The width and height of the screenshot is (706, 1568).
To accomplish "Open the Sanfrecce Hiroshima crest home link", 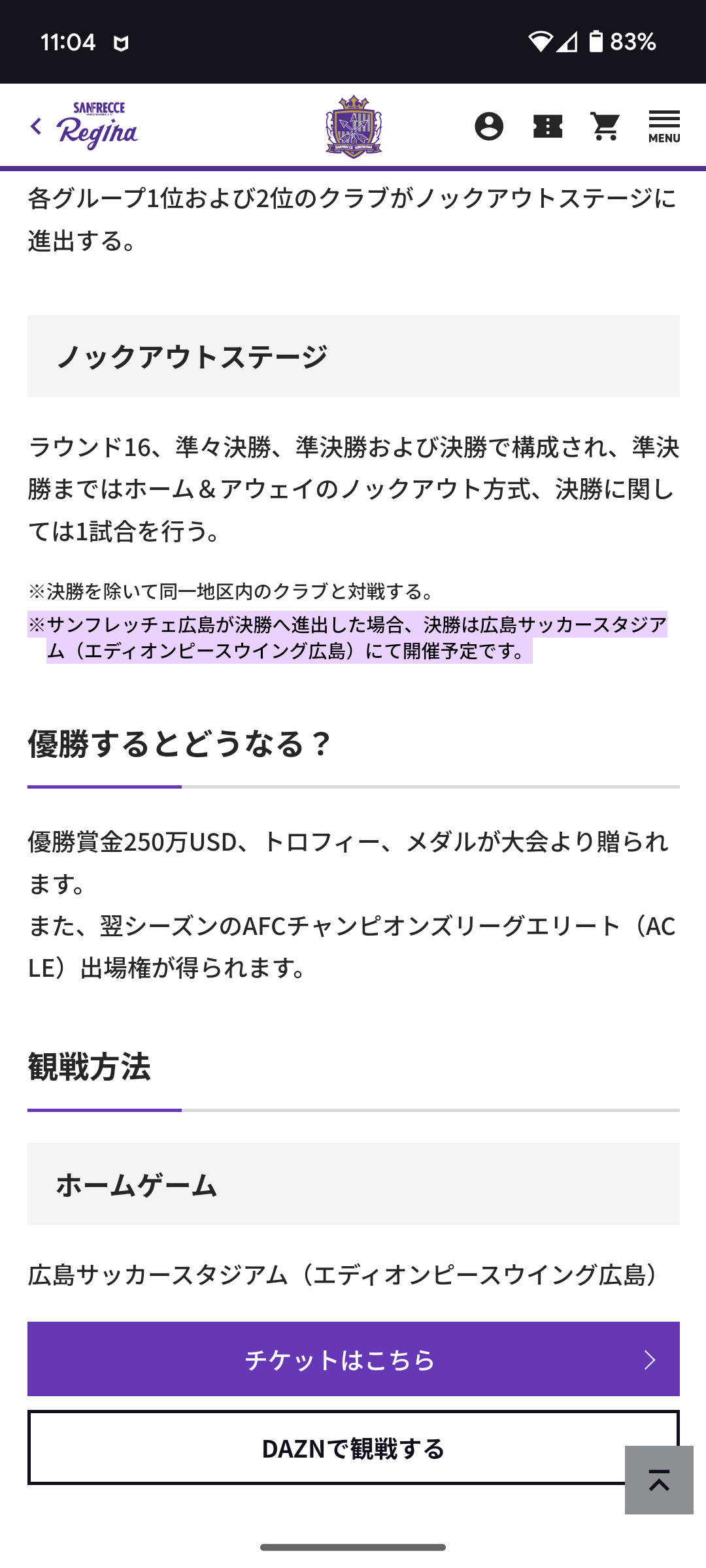I will (354, 126).
